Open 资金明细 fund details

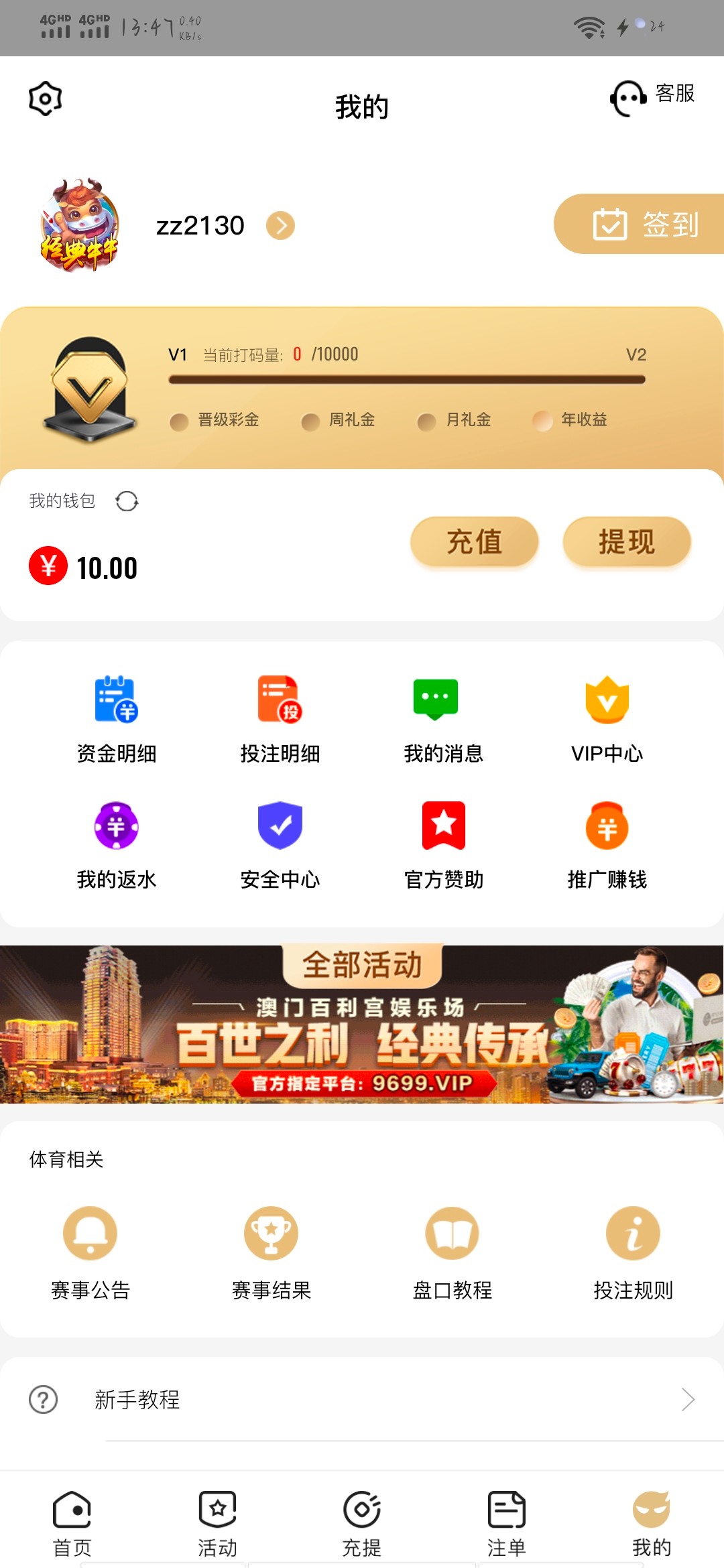[x=117, y=718]
